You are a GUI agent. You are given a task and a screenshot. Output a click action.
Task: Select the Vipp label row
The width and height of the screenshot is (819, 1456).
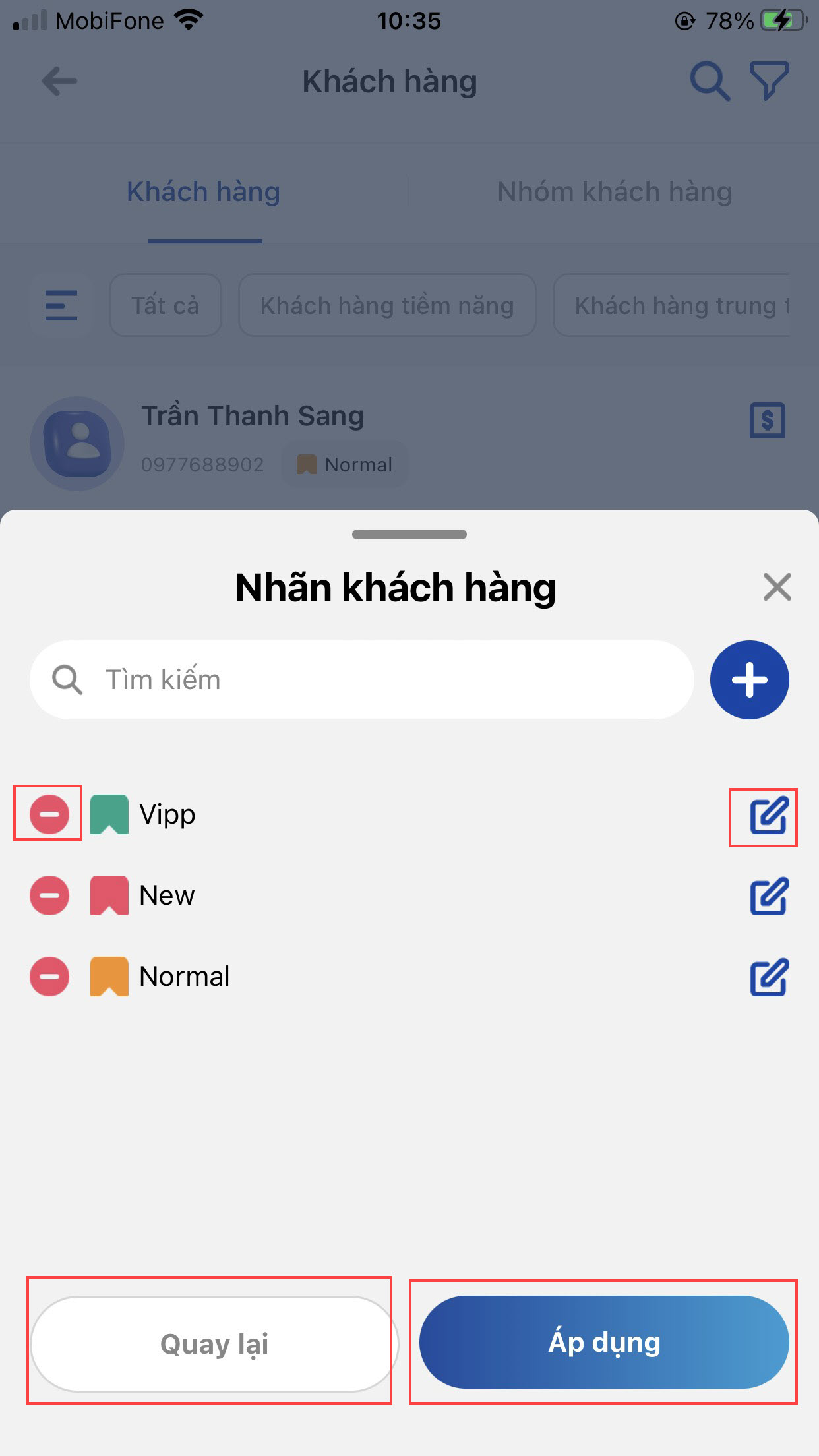[x=167, y=814]
